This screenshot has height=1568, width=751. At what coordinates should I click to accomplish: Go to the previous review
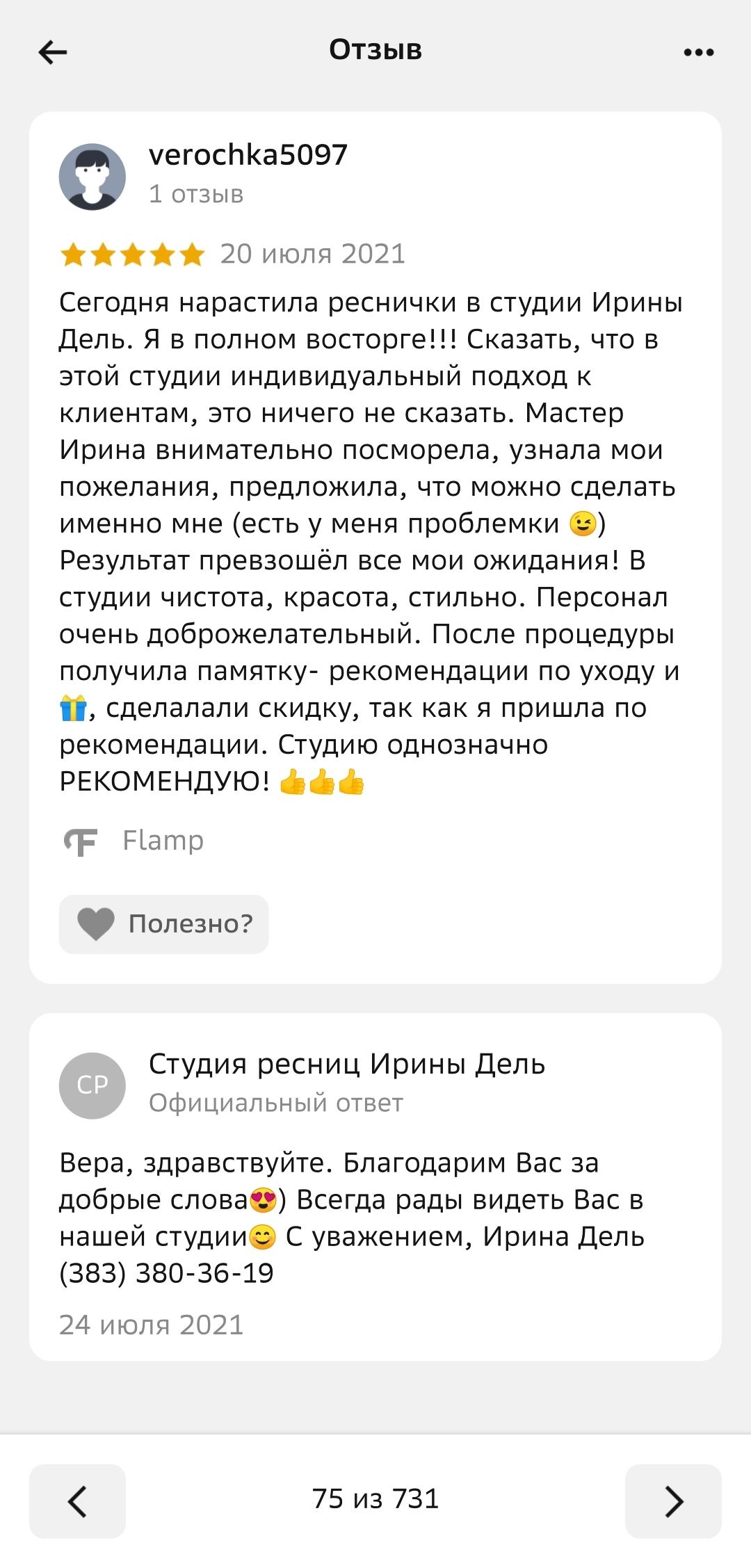coord(77,1501)
